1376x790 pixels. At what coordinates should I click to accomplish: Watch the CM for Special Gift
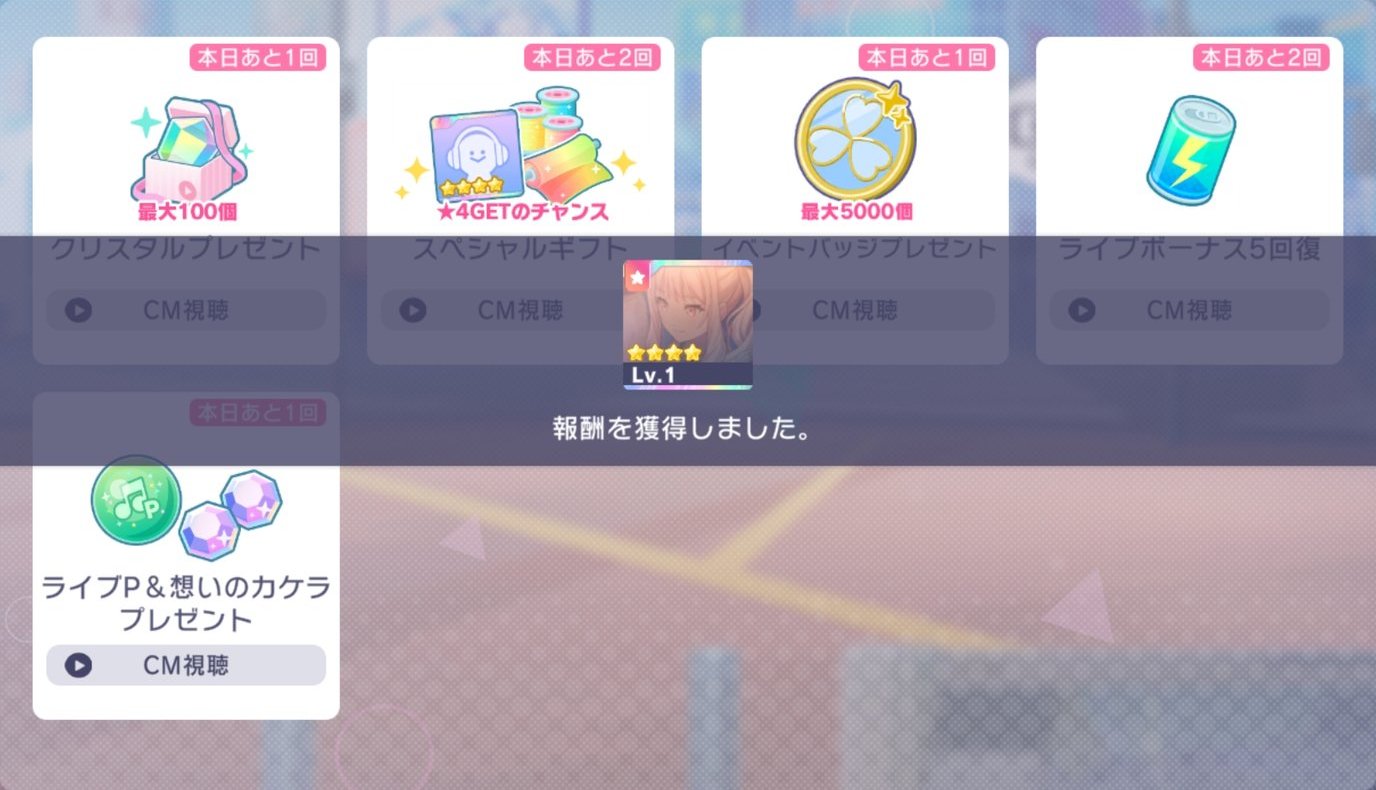[x=520, y=310]
